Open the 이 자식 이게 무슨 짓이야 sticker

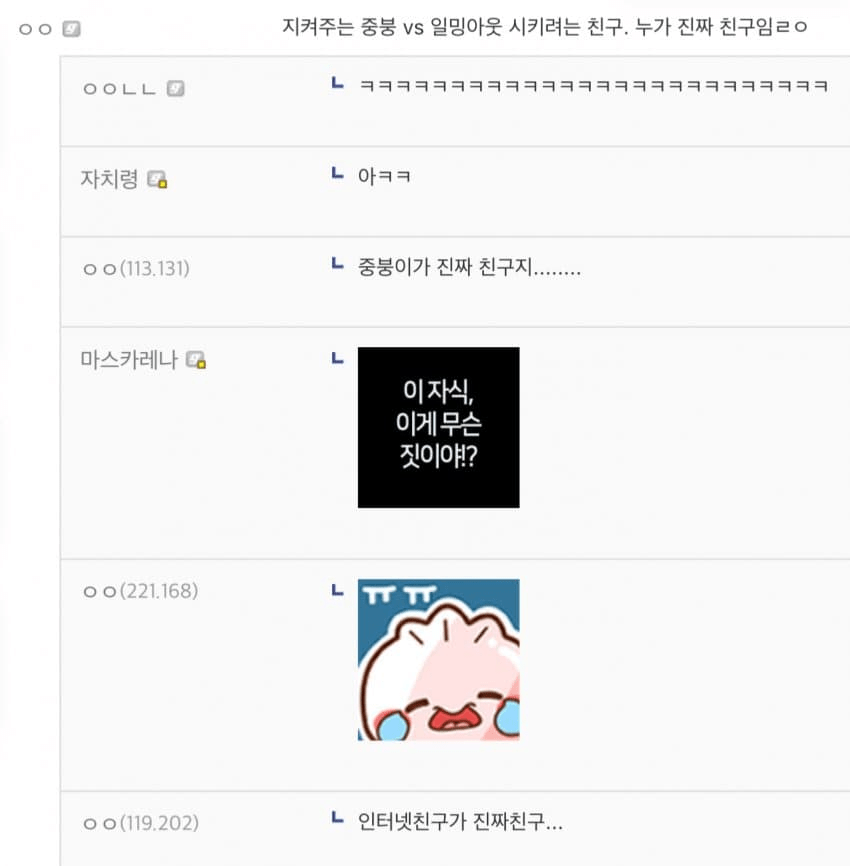click(x=438, y=427)
